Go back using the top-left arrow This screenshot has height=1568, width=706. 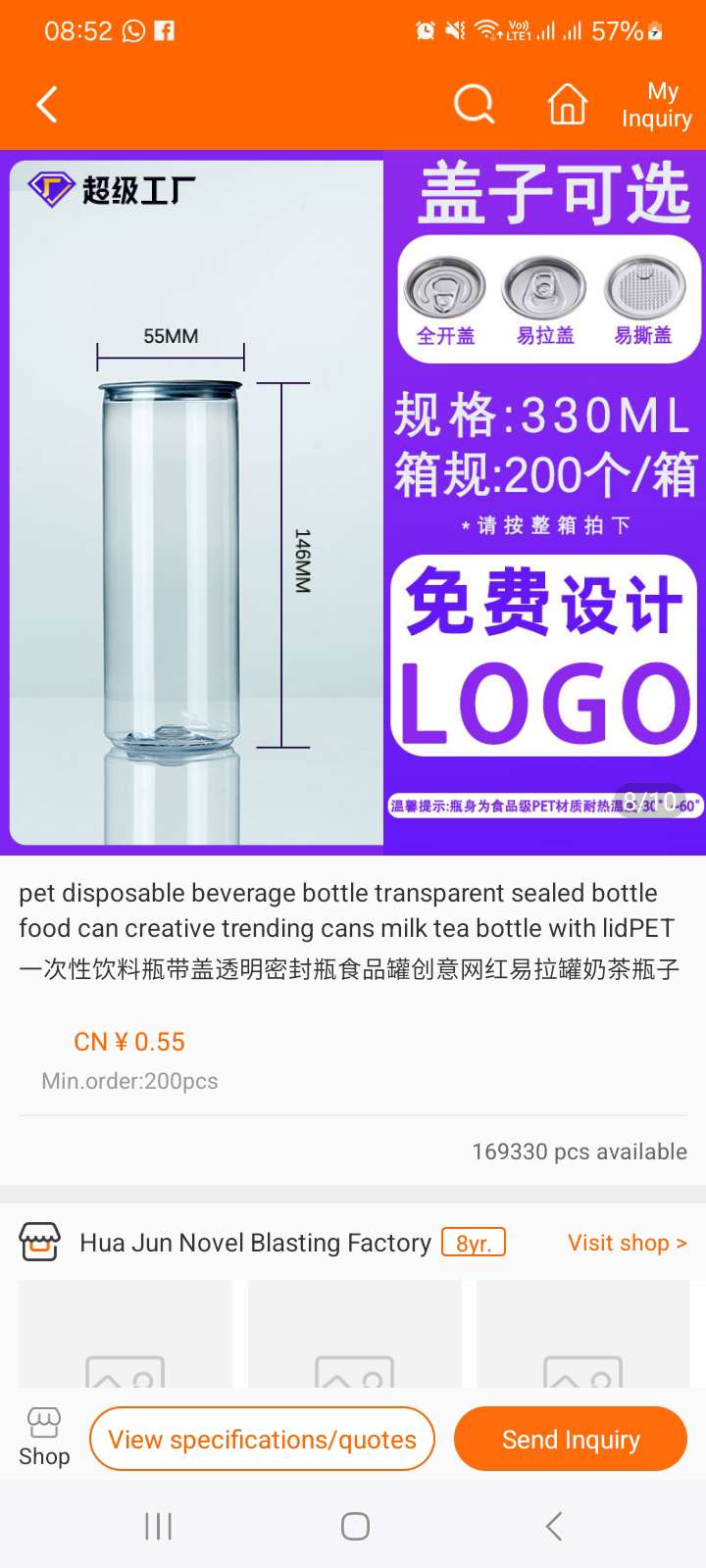click(x=46, y=105)
